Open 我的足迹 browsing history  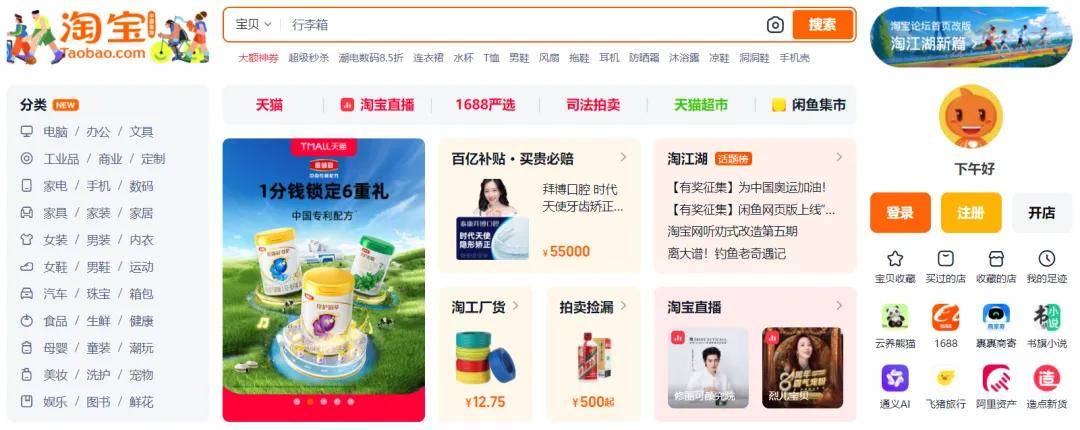(x=1046, y=266)
